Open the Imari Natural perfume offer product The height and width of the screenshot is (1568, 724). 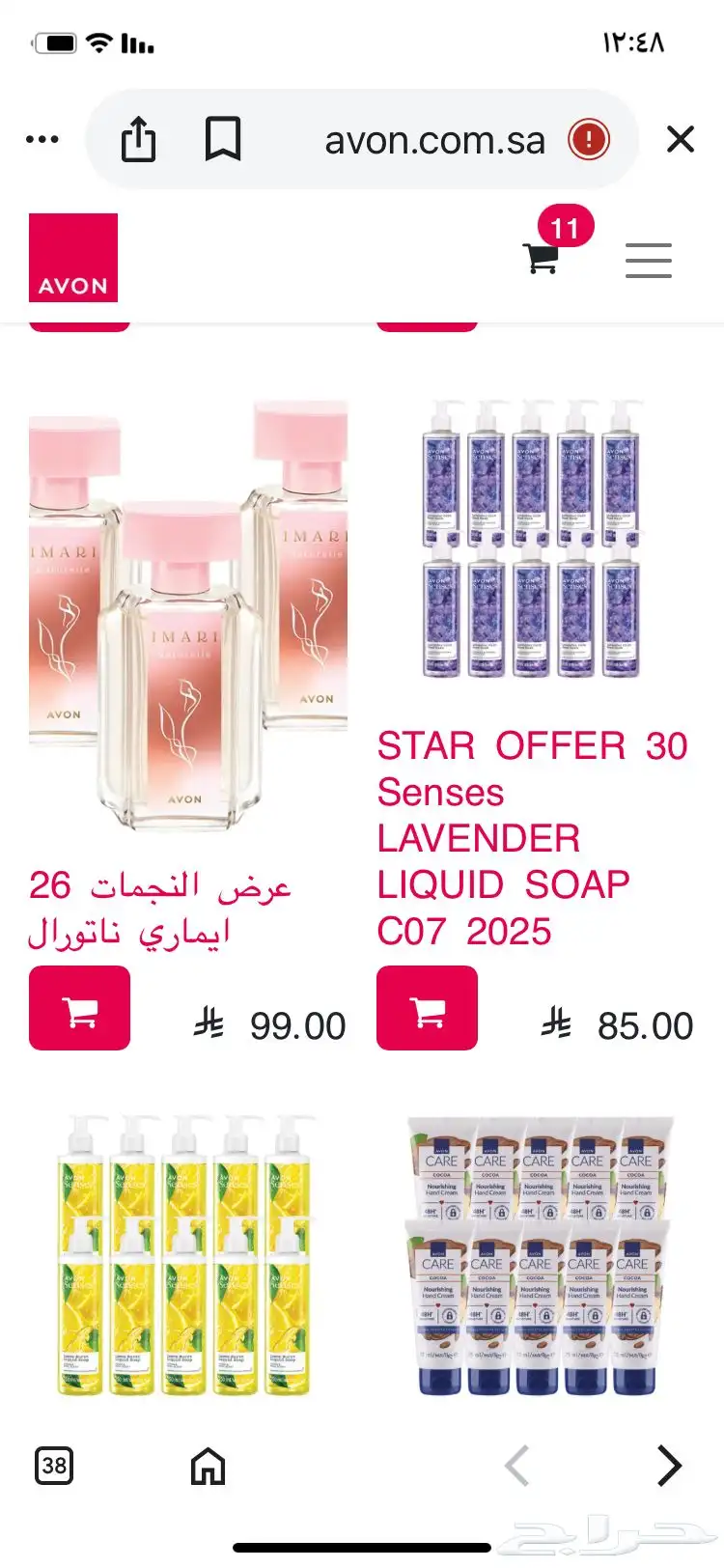point(188,618)
